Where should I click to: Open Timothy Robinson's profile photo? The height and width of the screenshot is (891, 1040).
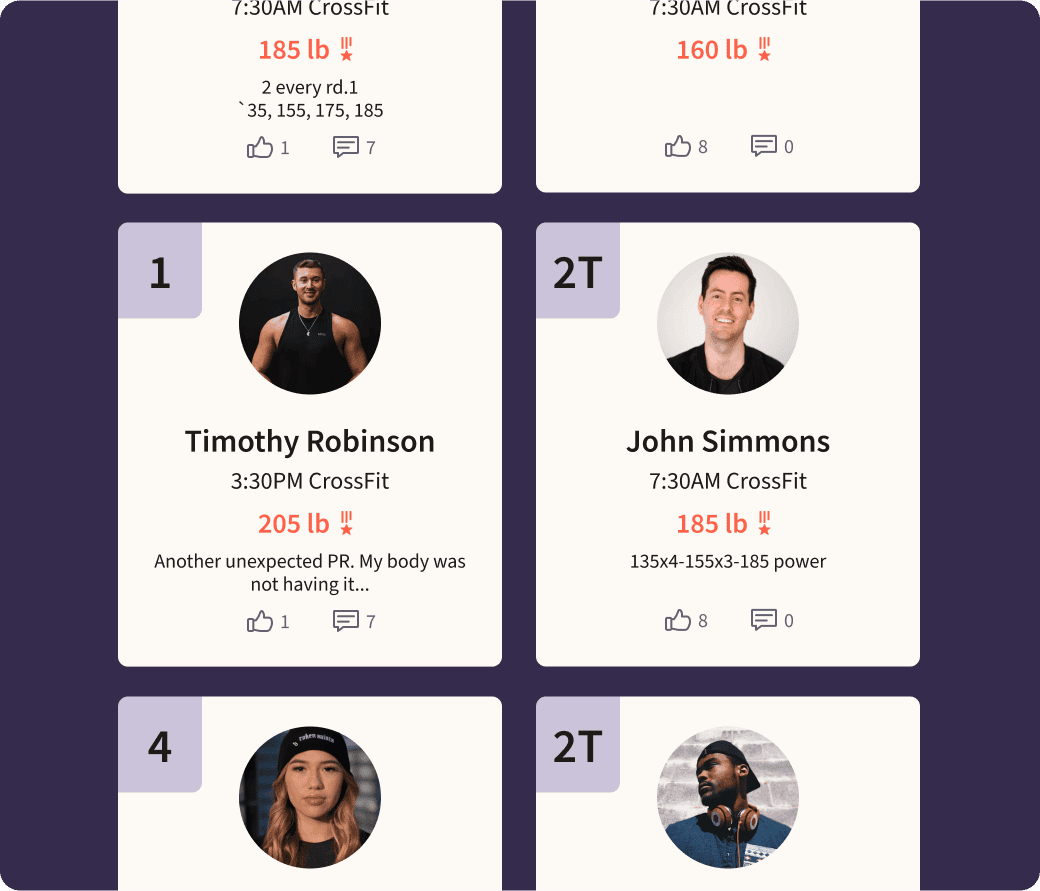(310, 323)
